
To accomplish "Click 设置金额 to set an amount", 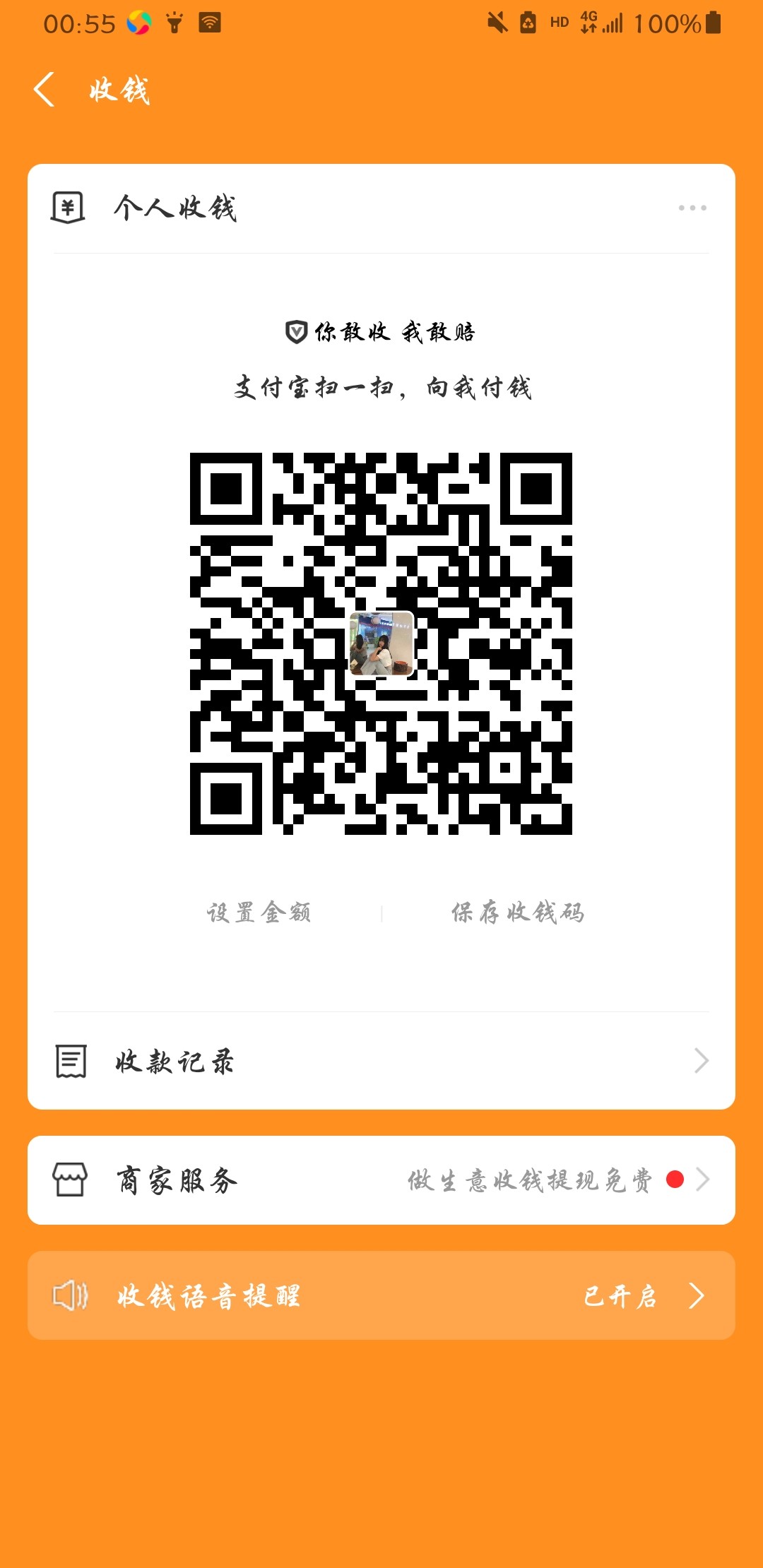I will [x=261, y=912].
